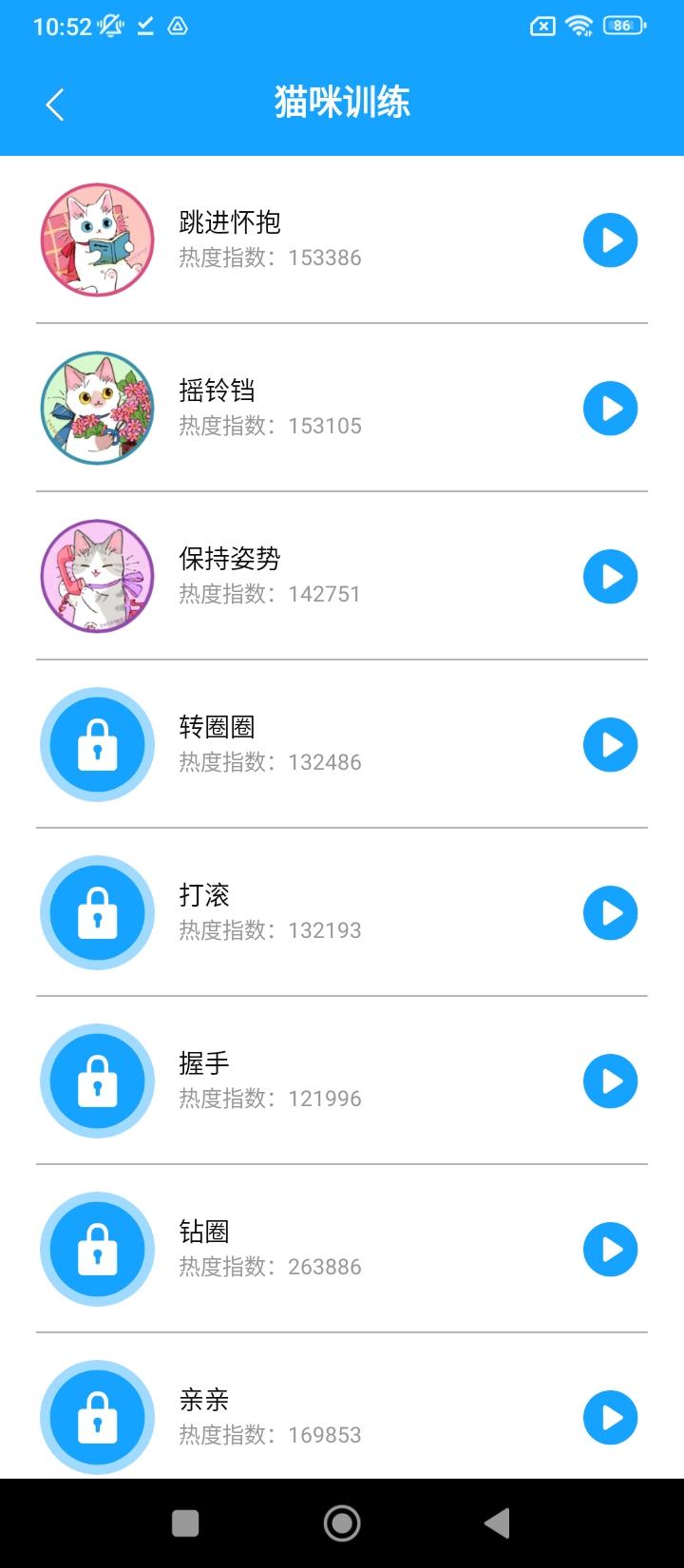Play the 保持姿势 training sound
684x1568 pixels.
point(611,576)
